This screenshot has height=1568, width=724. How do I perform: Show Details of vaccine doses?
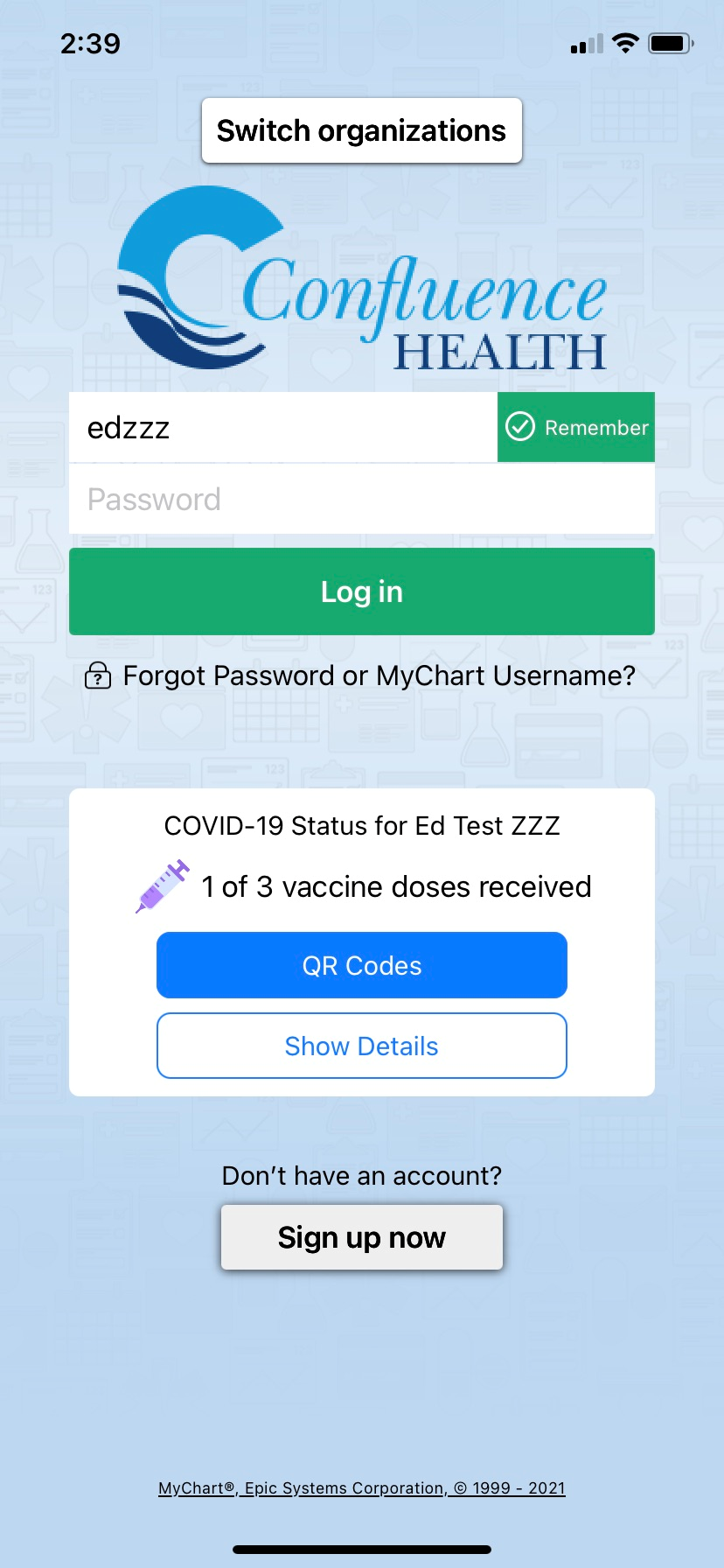362,1046
